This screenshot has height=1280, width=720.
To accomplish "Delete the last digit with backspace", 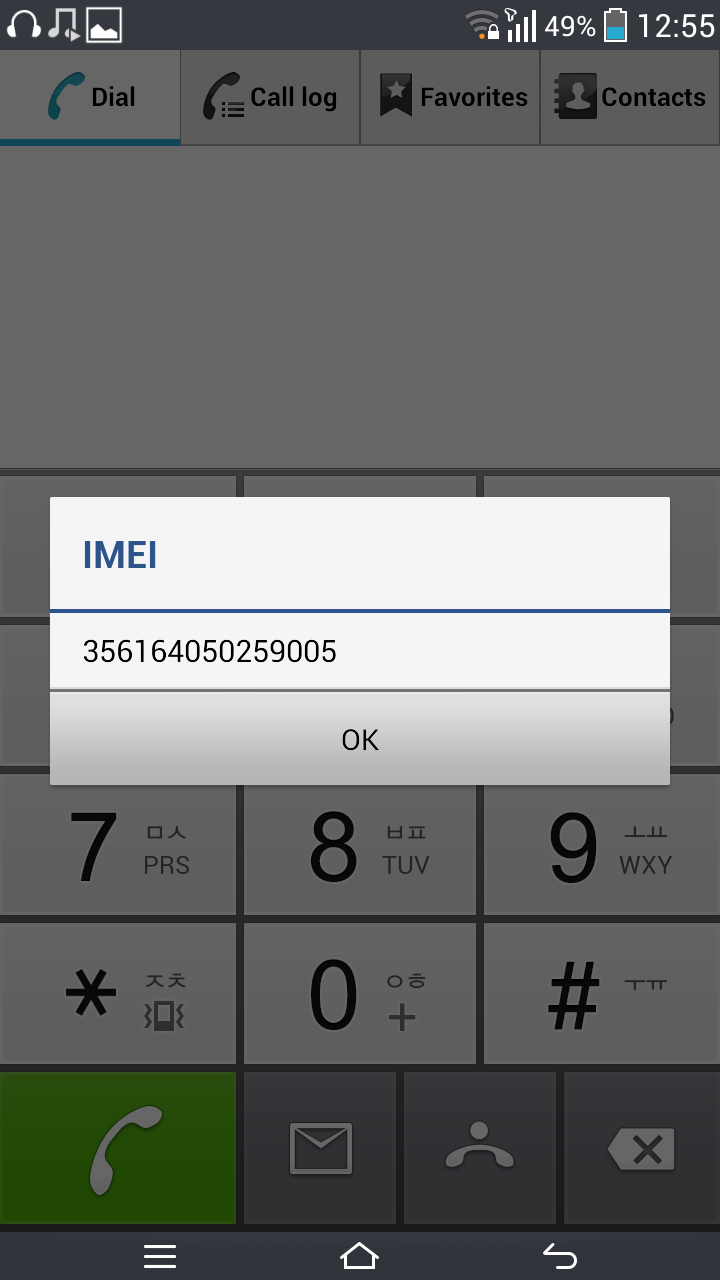I will (x=641, y=1148).
